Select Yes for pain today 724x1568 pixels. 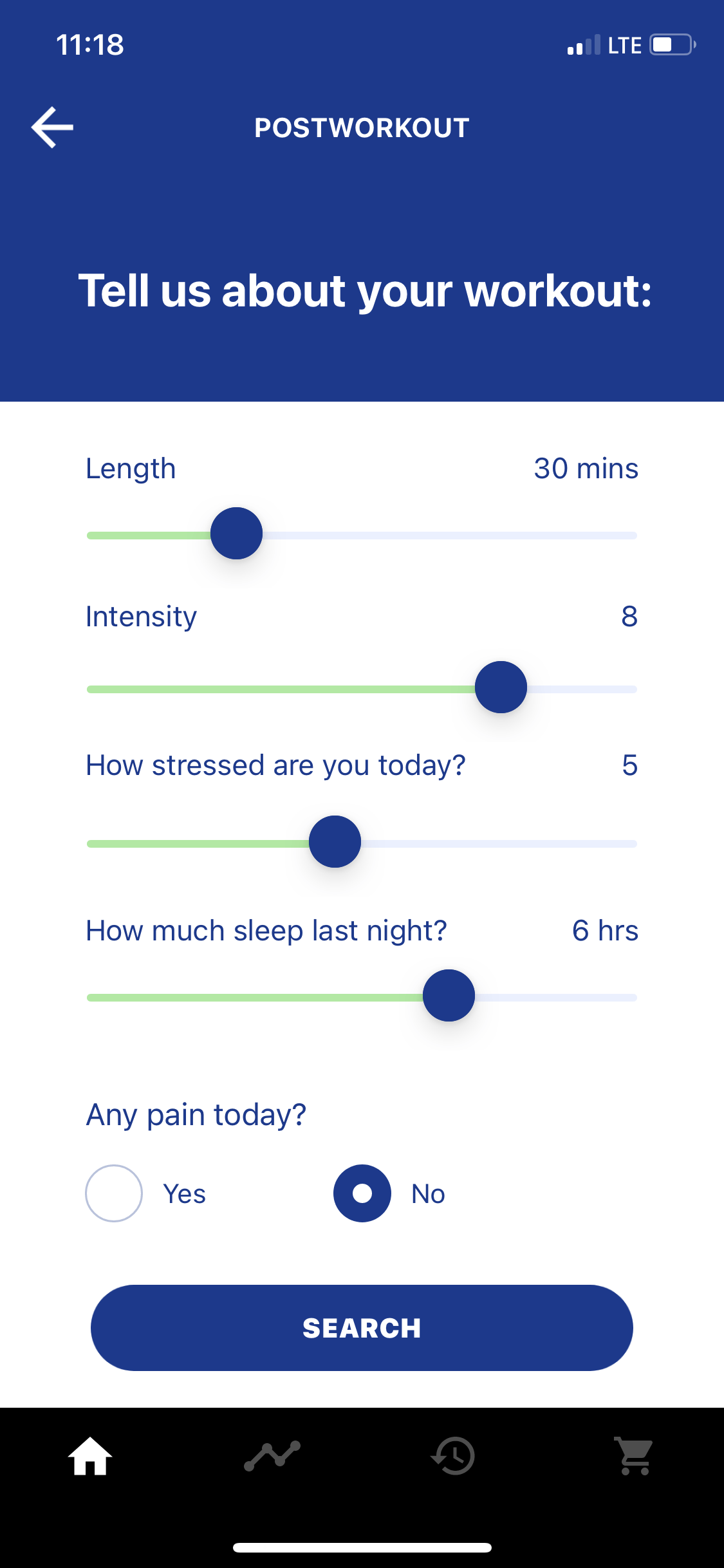point(114,1193)
